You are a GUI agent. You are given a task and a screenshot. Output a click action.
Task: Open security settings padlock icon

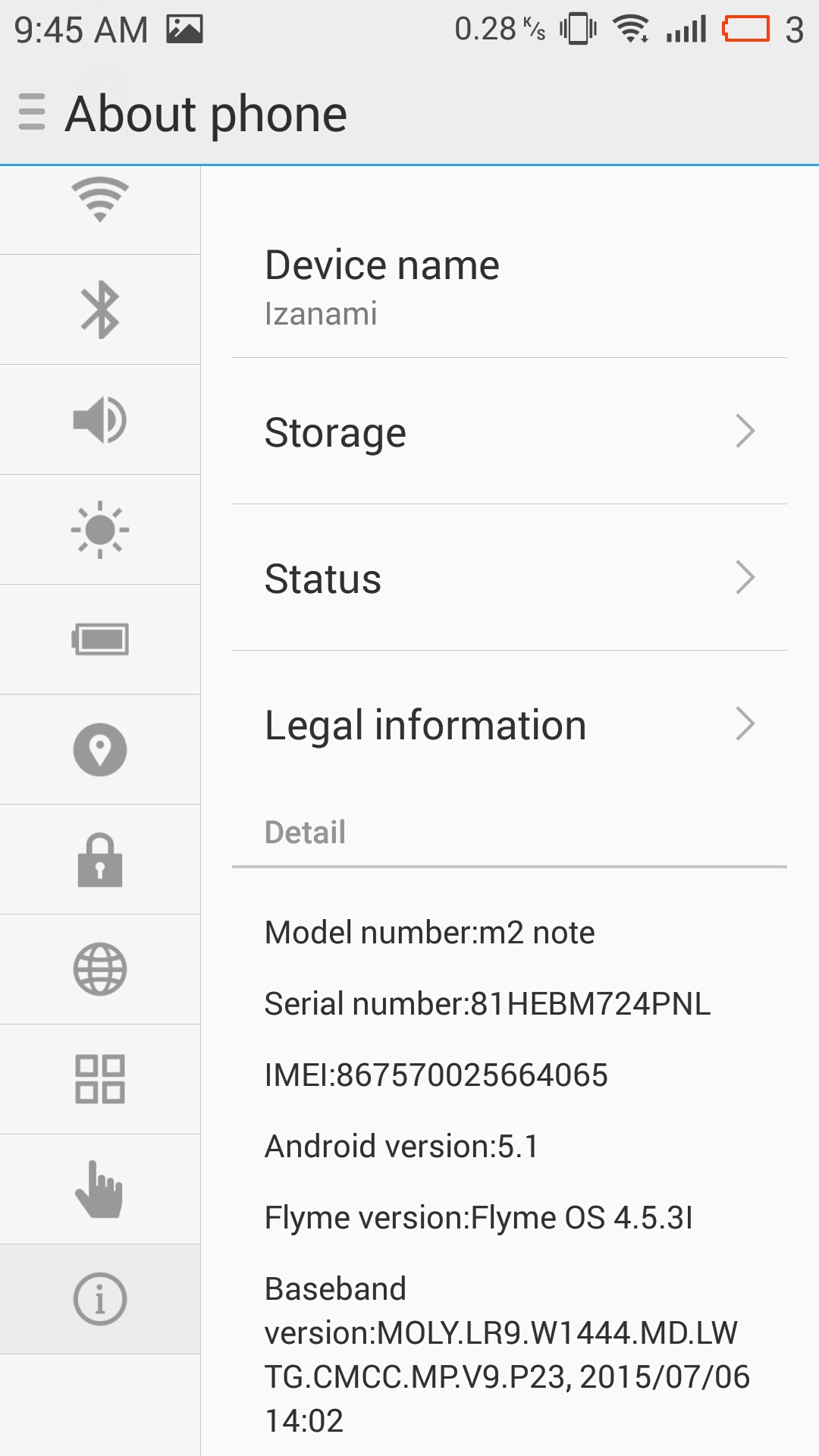(x=99, y=859)
